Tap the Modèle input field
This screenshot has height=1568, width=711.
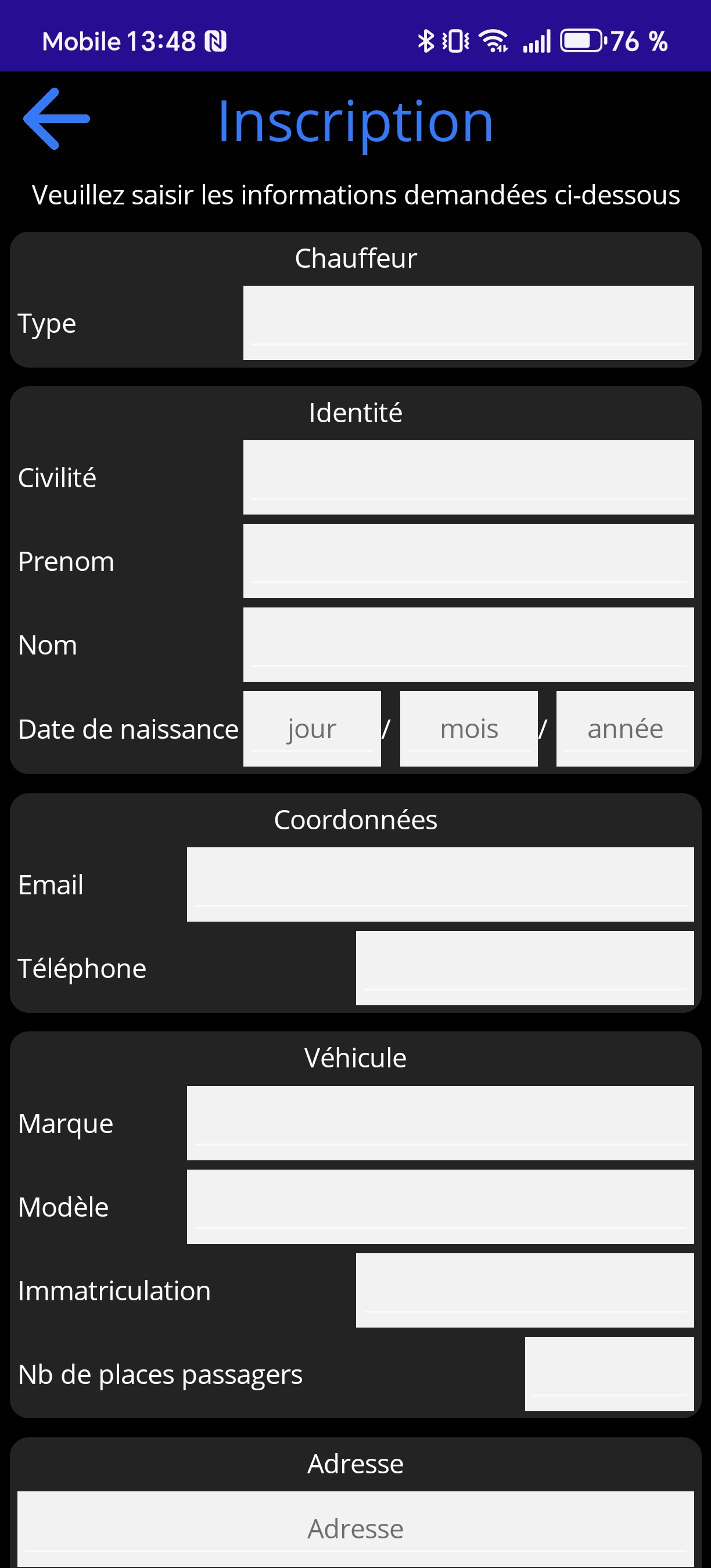440,1206
